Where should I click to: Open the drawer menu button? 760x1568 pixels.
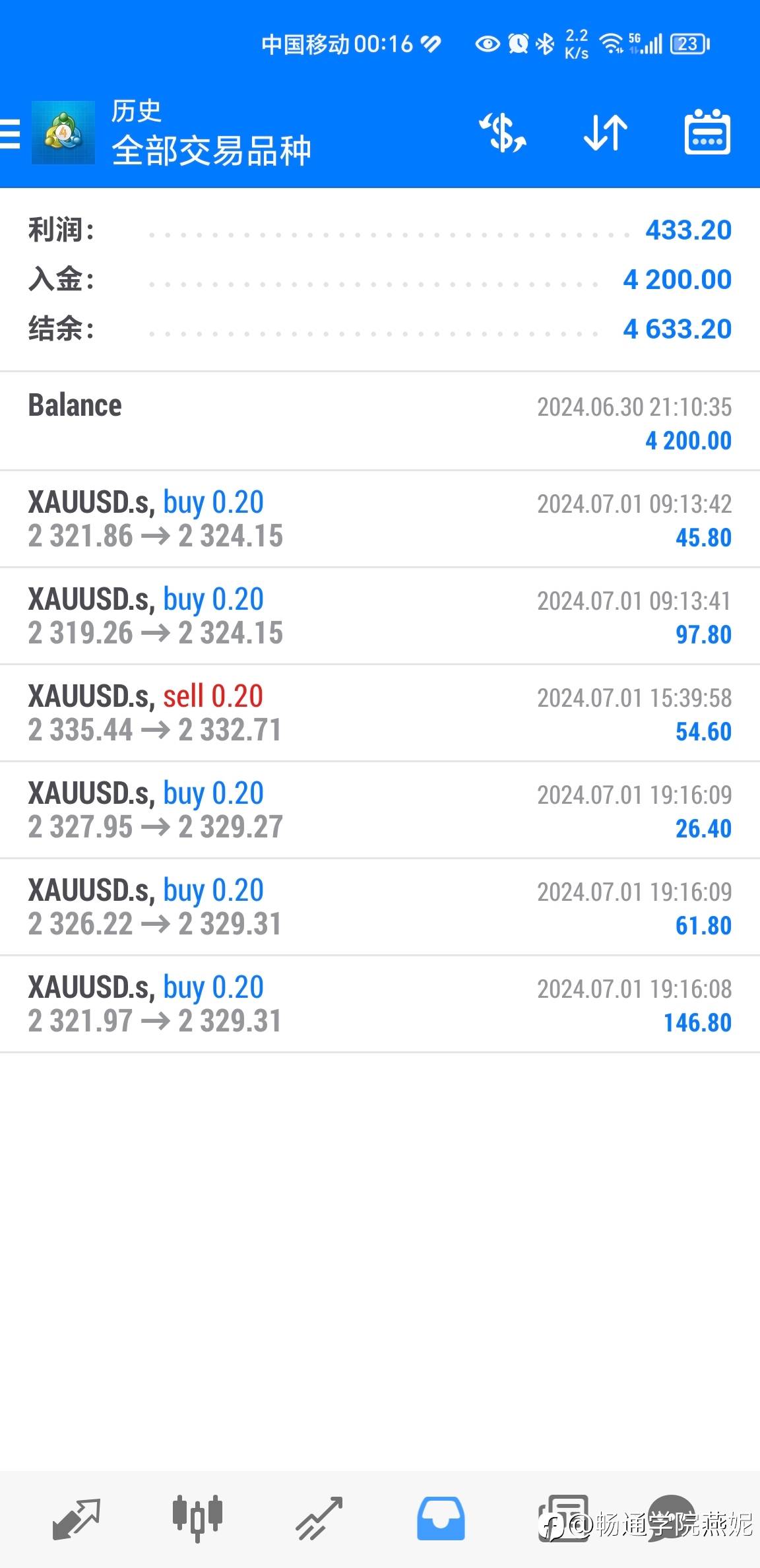click(10, 133)
